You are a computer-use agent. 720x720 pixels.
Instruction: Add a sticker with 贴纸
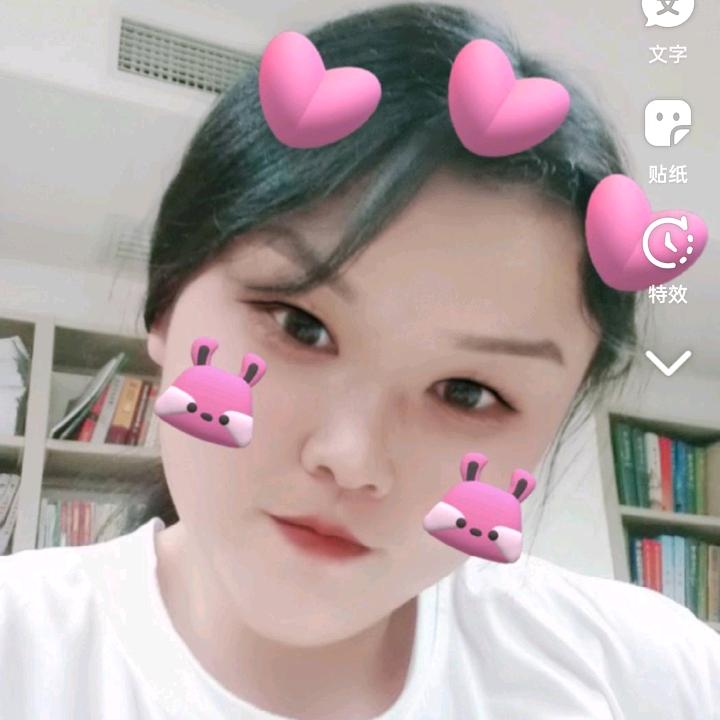click(668, 142)
